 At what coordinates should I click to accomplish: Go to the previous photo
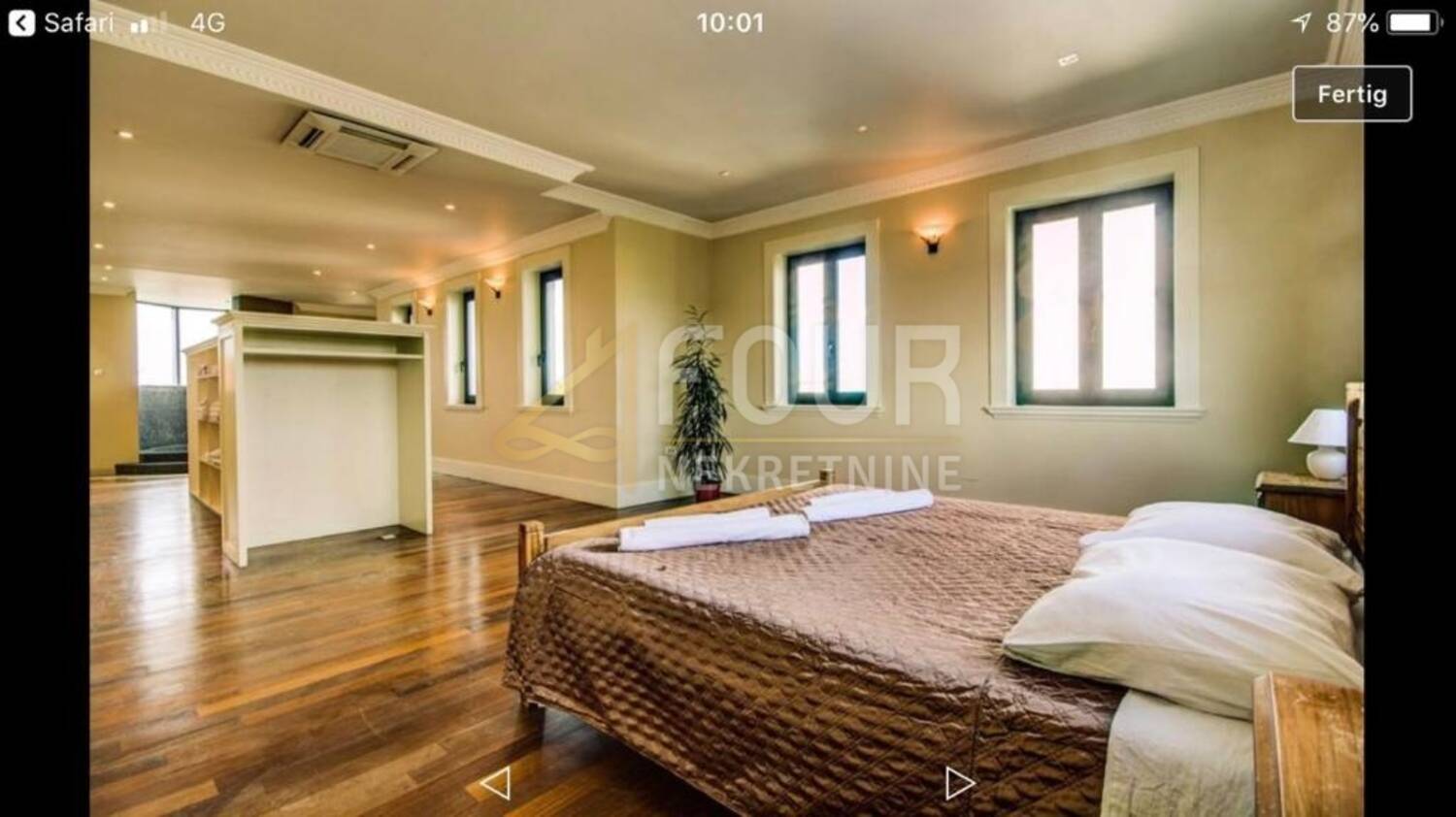coord(495,783)
